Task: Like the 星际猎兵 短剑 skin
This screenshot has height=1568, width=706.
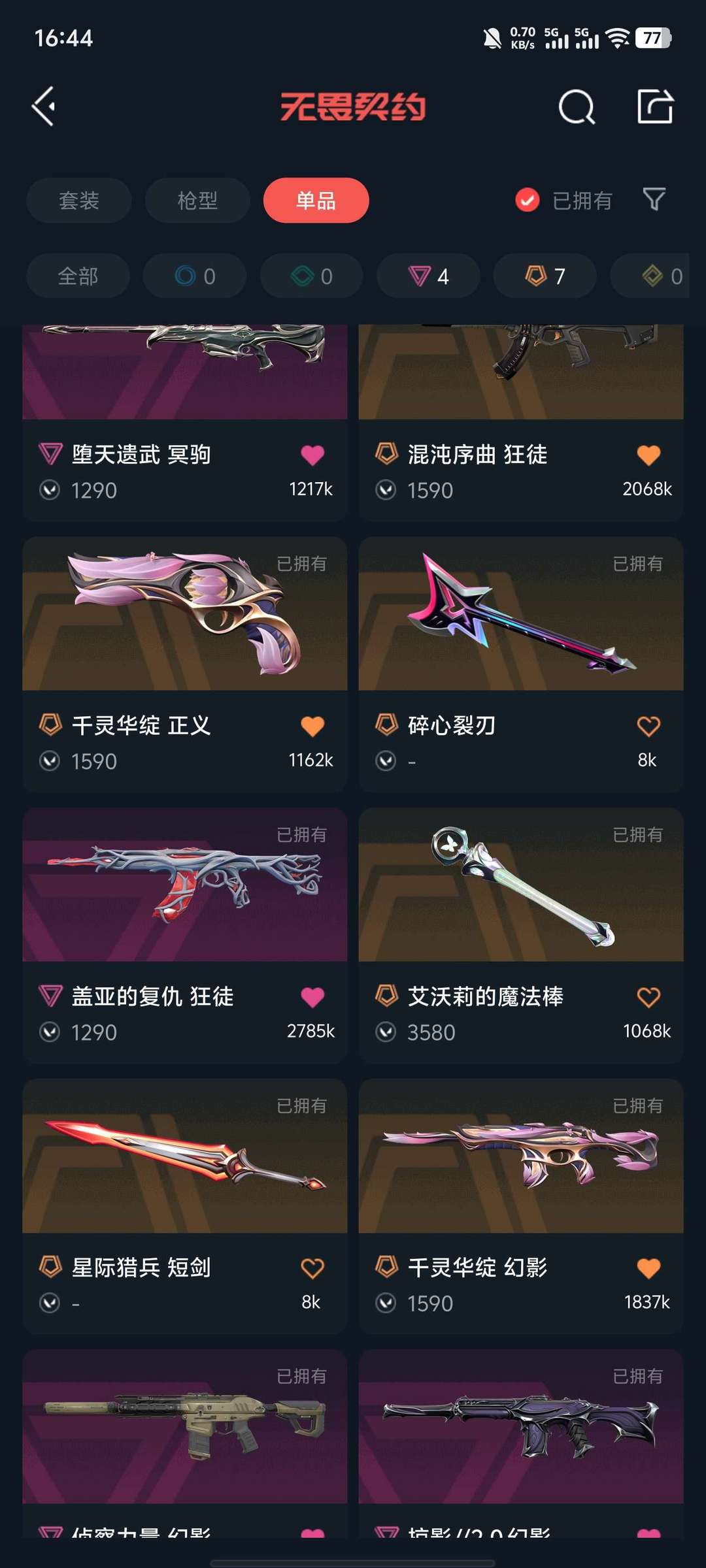Action: pyautogui.click(x=312, y=1268)
